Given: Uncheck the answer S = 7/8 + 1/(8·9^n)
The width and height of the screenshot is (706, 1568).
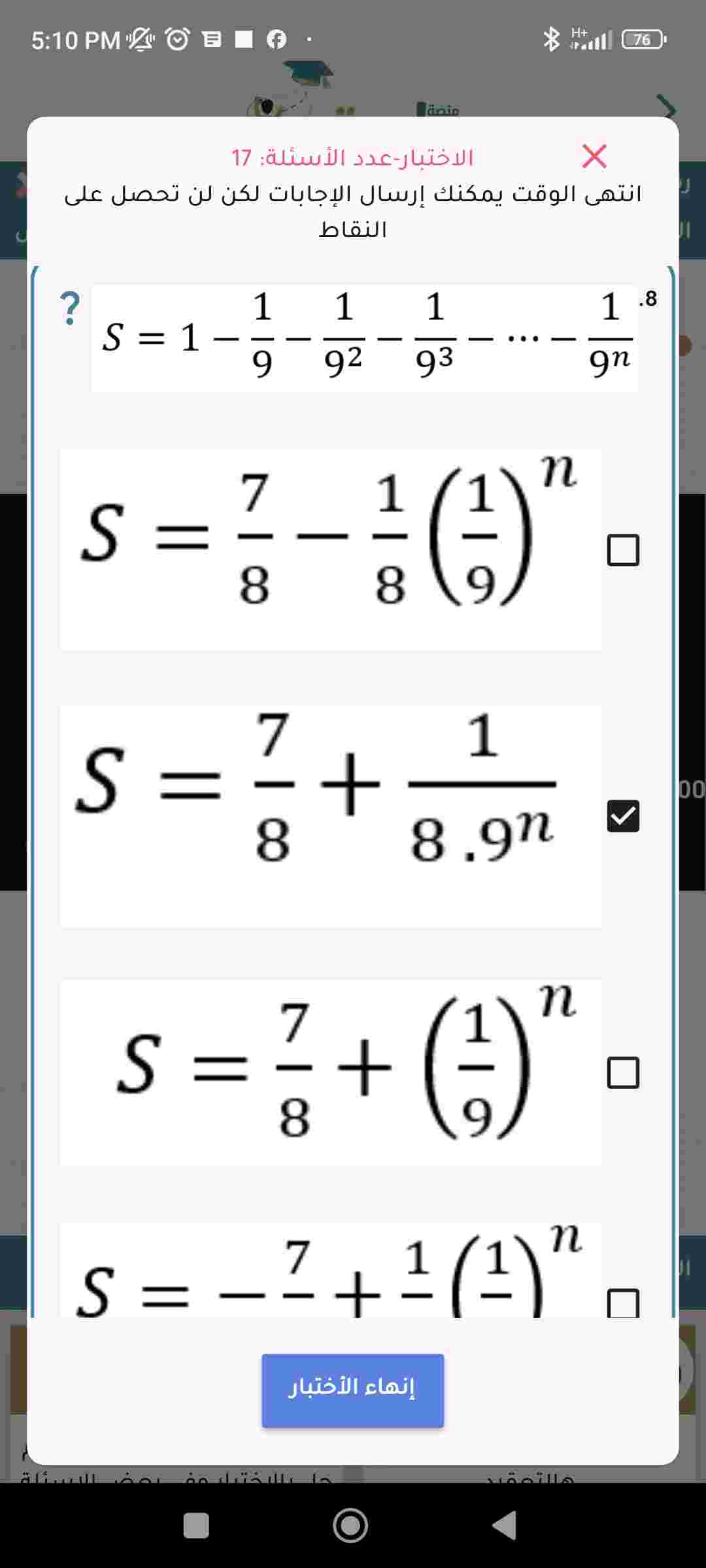Looking at the screenshot, I should click(623, 816).
